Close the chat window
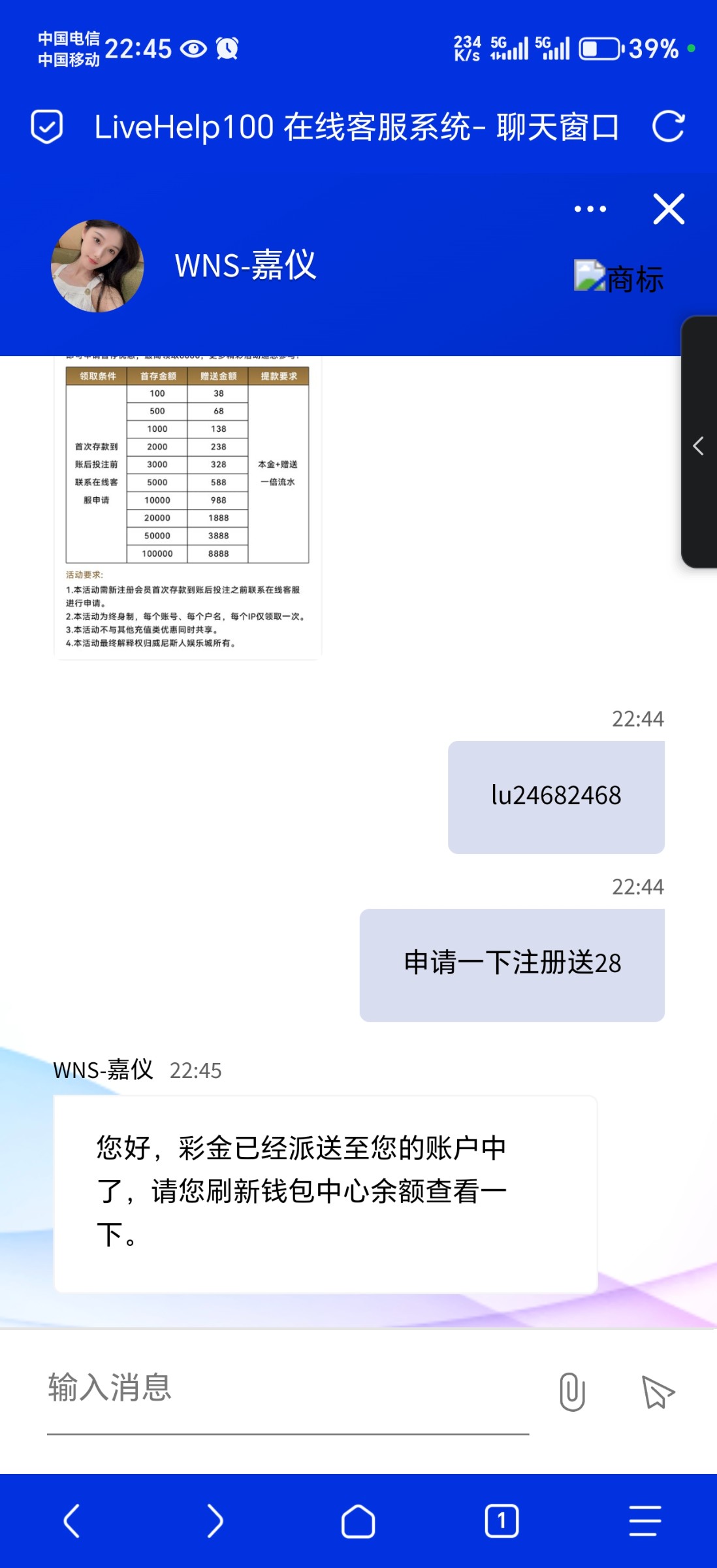The height and width of the screenshot is (1568, 717). (x=669, y=209)
